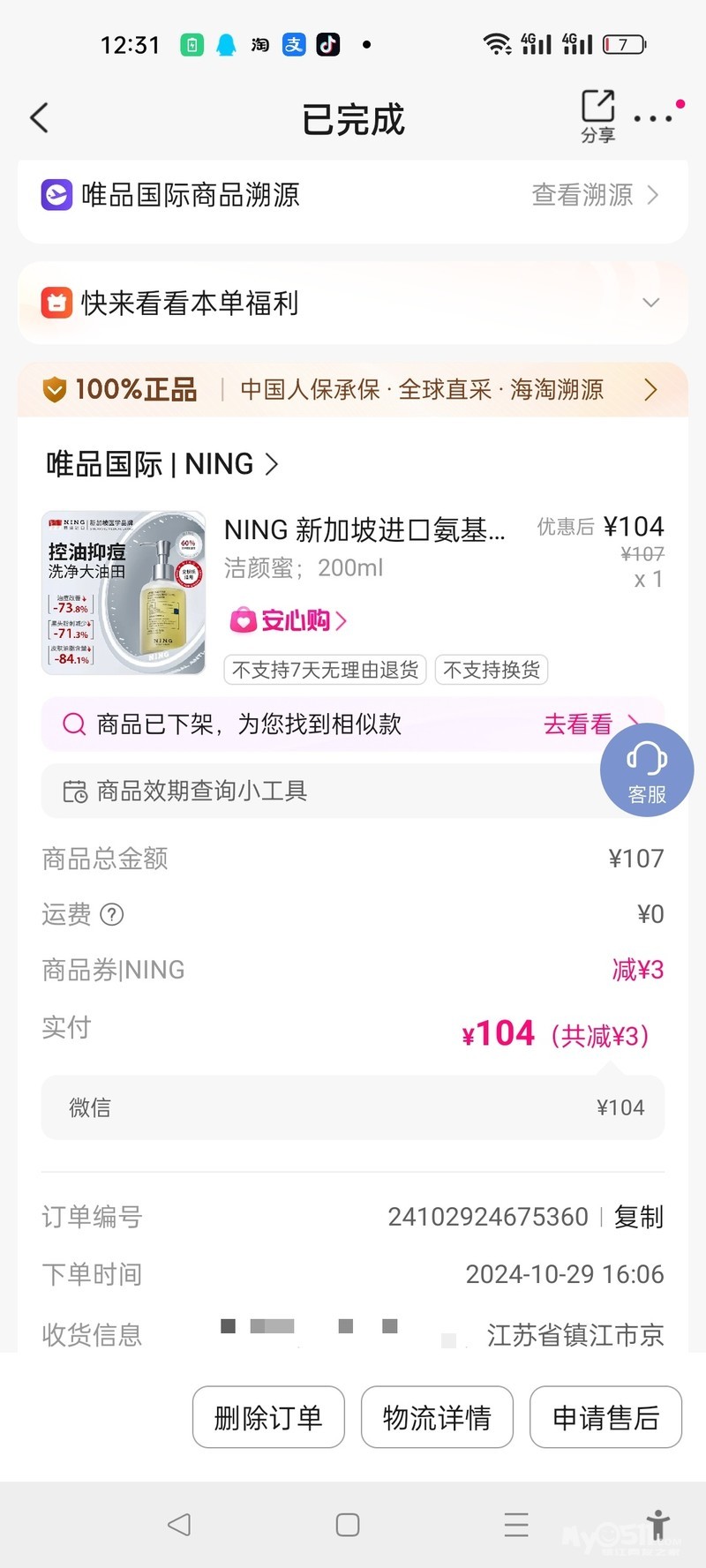Tap the system home button

click(x=348, y=1525)
